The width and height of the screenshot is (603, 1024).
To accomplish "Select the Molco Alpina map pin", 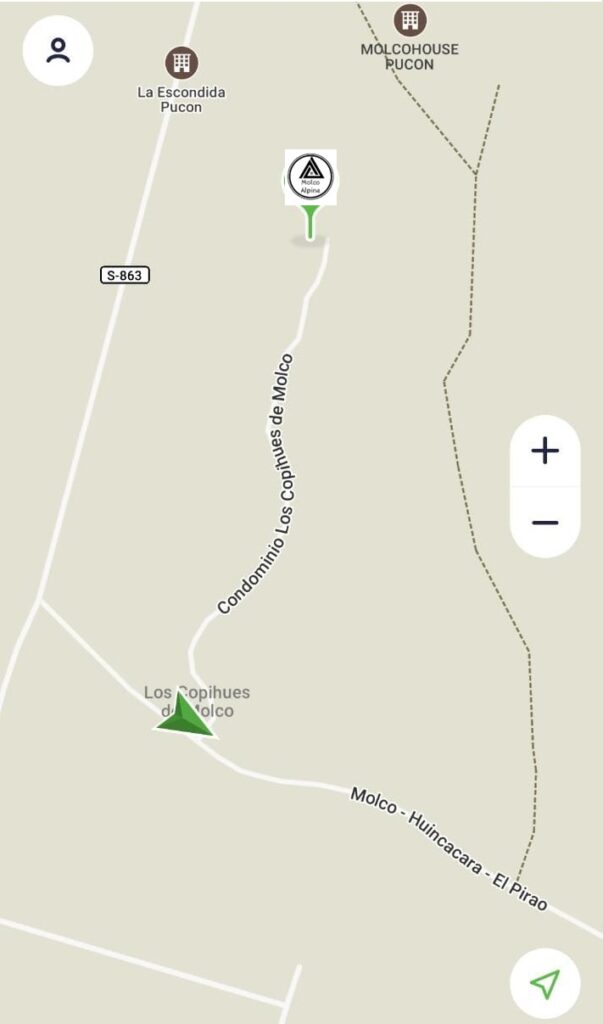I will point(310,178).
